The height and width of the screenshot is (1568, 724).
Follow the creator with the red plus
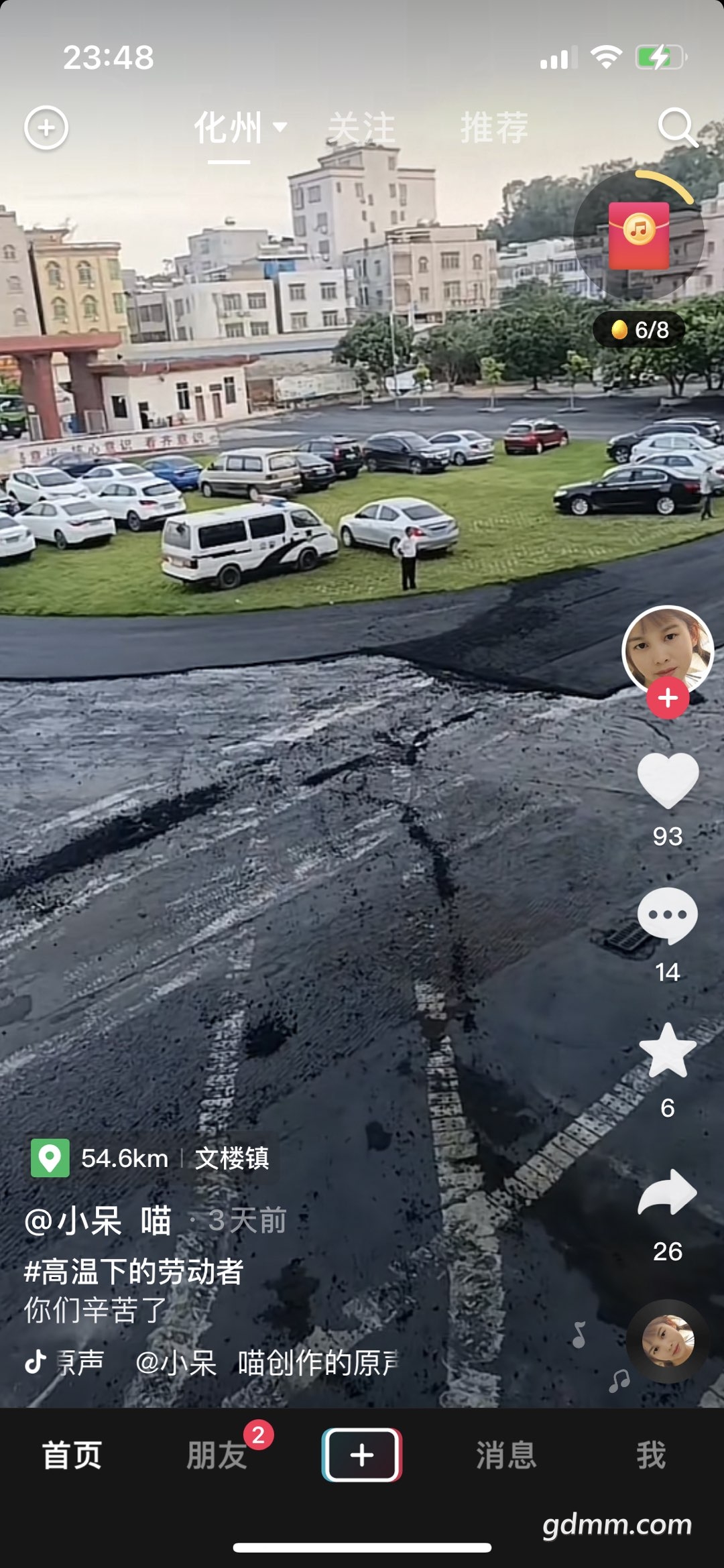(667, 698)
